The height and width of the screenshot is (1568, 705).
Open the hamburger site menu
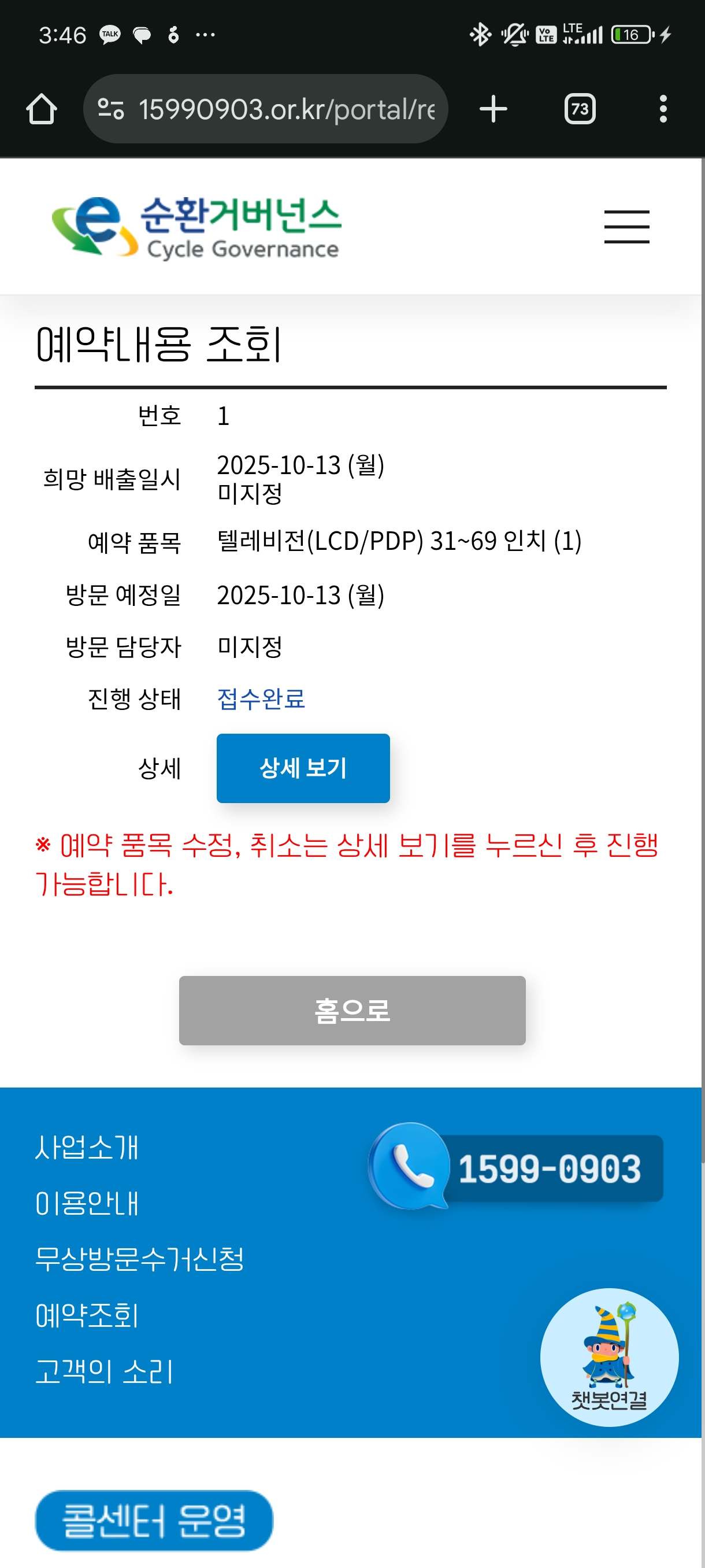coord(626,227)
